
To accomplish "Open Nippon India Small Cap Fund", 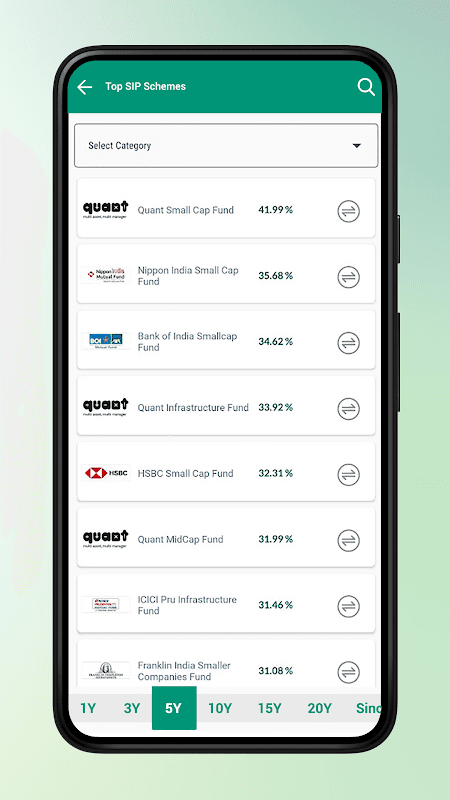I will tap(226, 274).
